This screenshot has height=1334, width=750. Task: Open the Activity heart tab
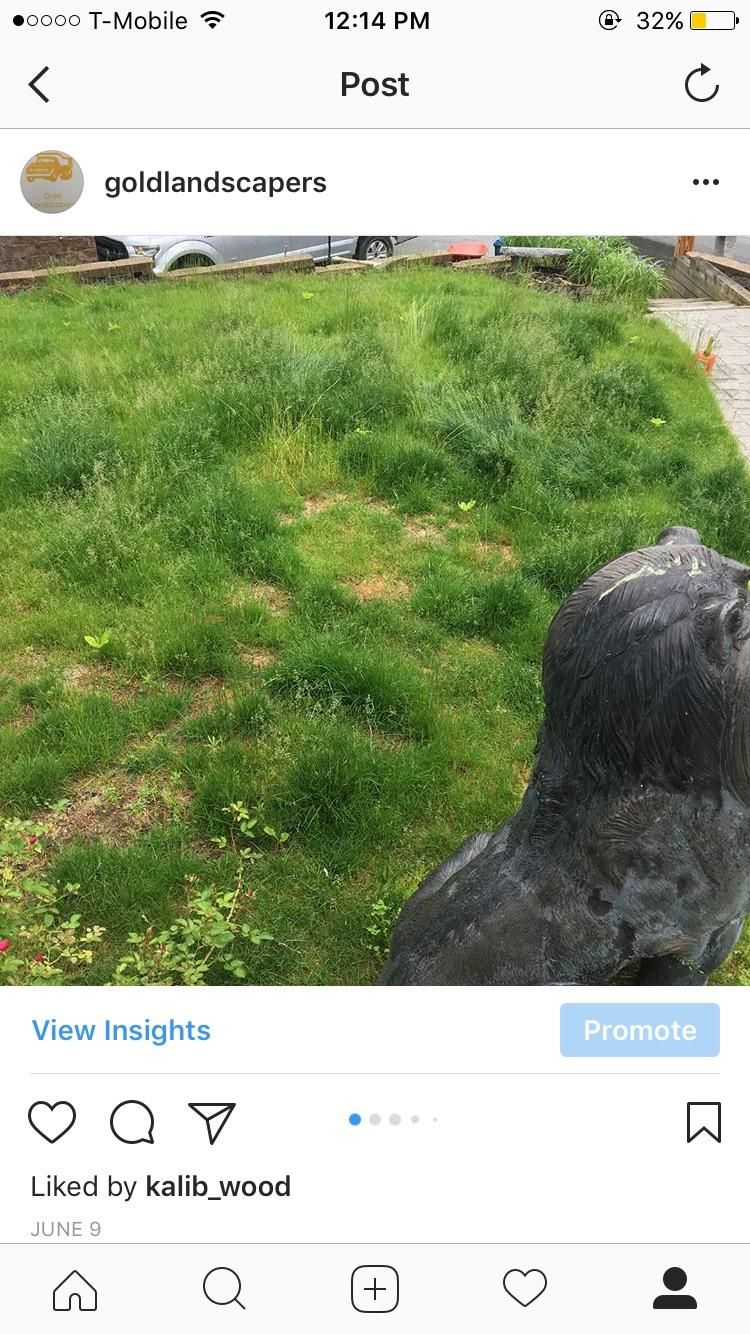[525, 1289]
